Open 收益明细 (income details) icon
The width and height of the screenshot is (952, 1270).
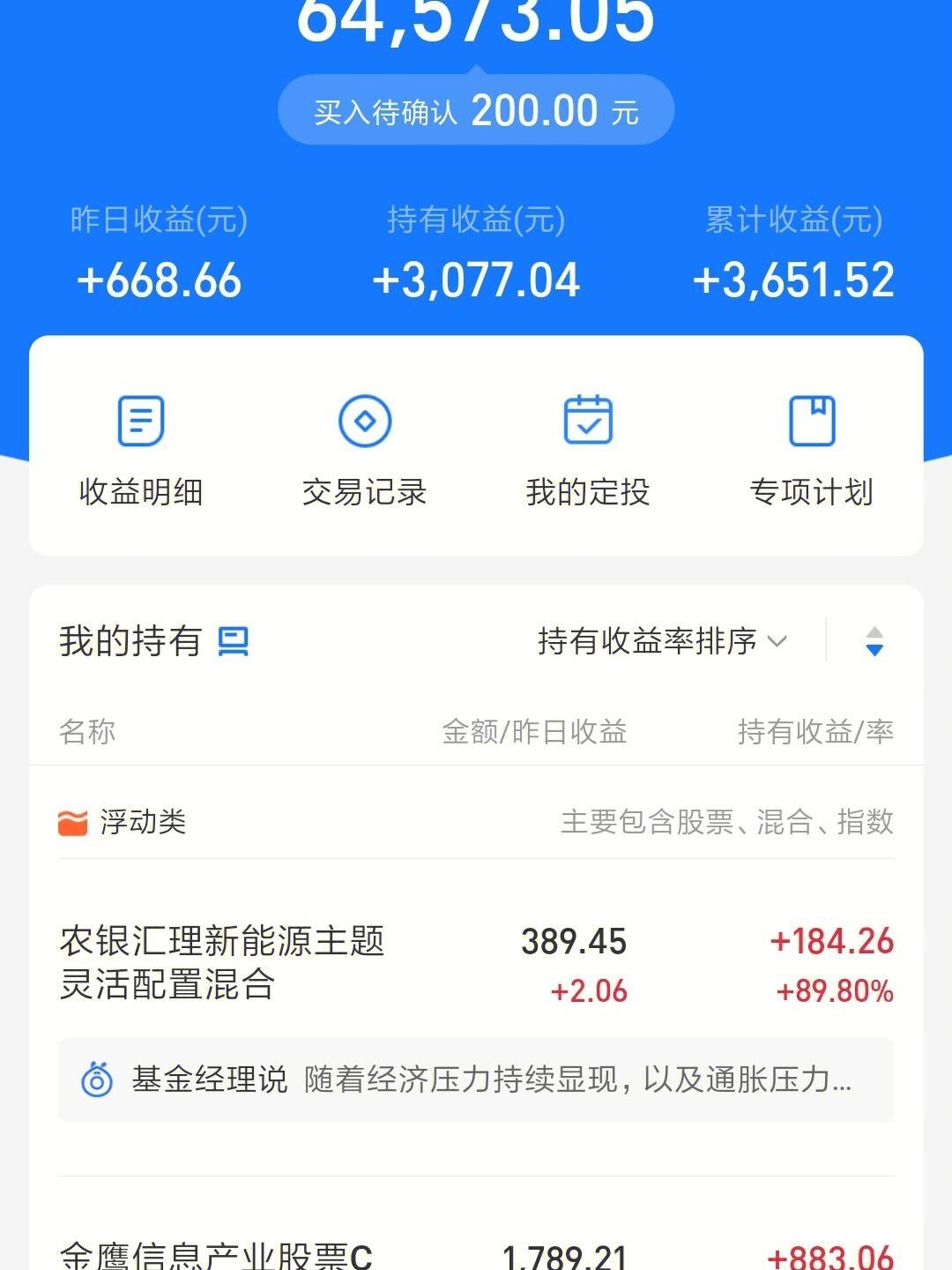139,421
